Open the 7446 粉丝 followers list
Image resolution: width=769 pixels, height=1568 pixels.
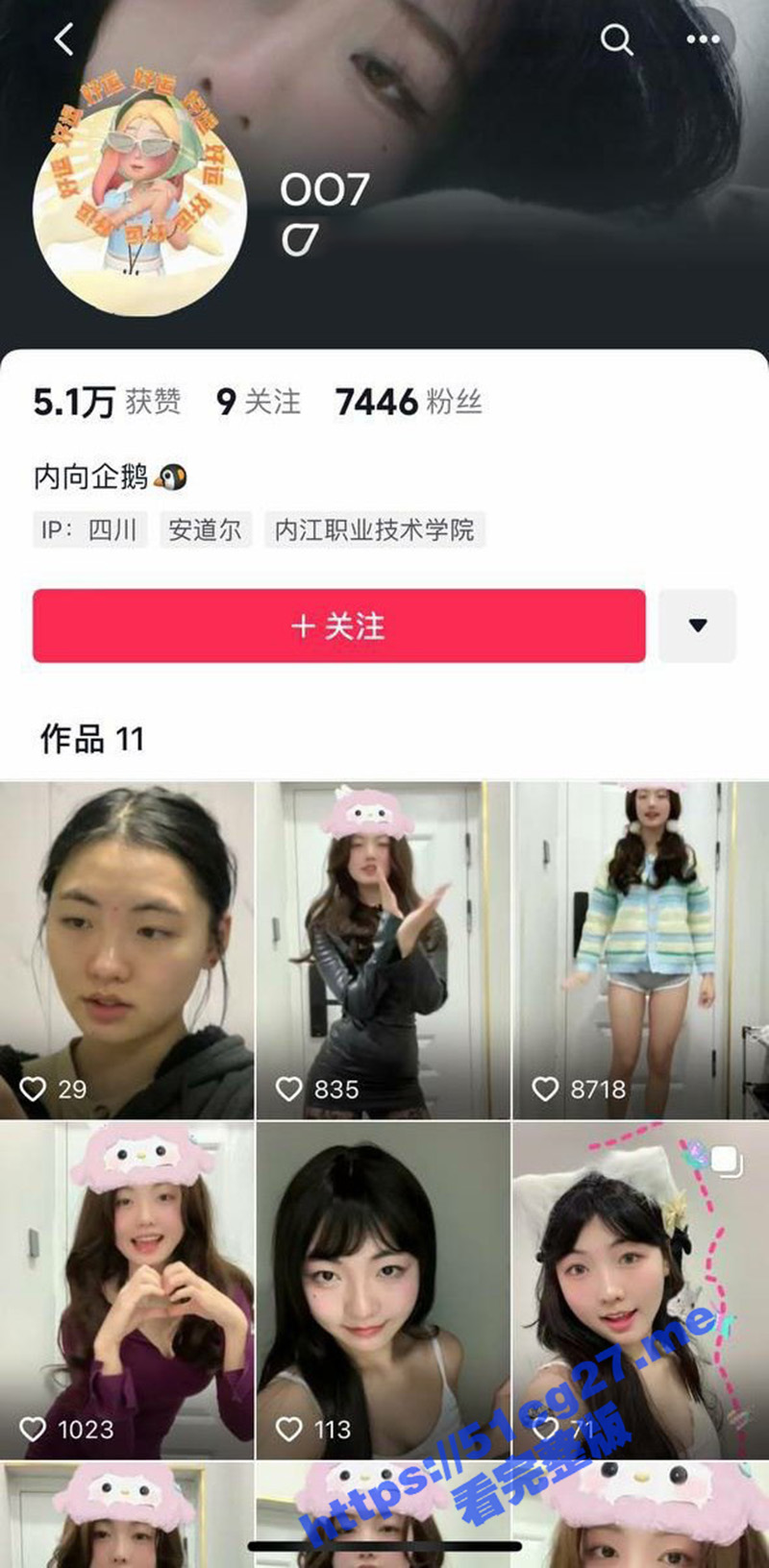tap(409, 402)
